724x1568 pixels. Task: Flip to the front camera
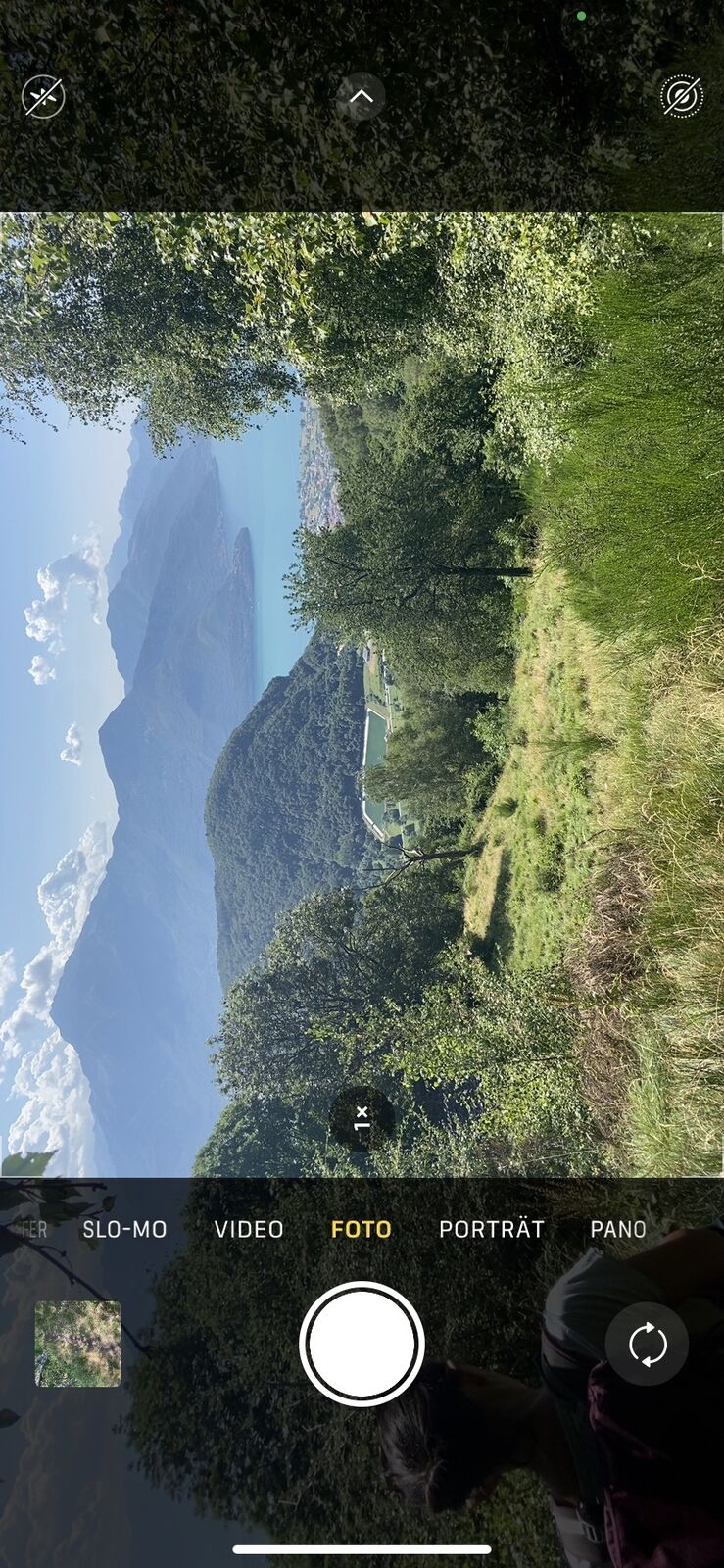click(x=647, y=1344)
